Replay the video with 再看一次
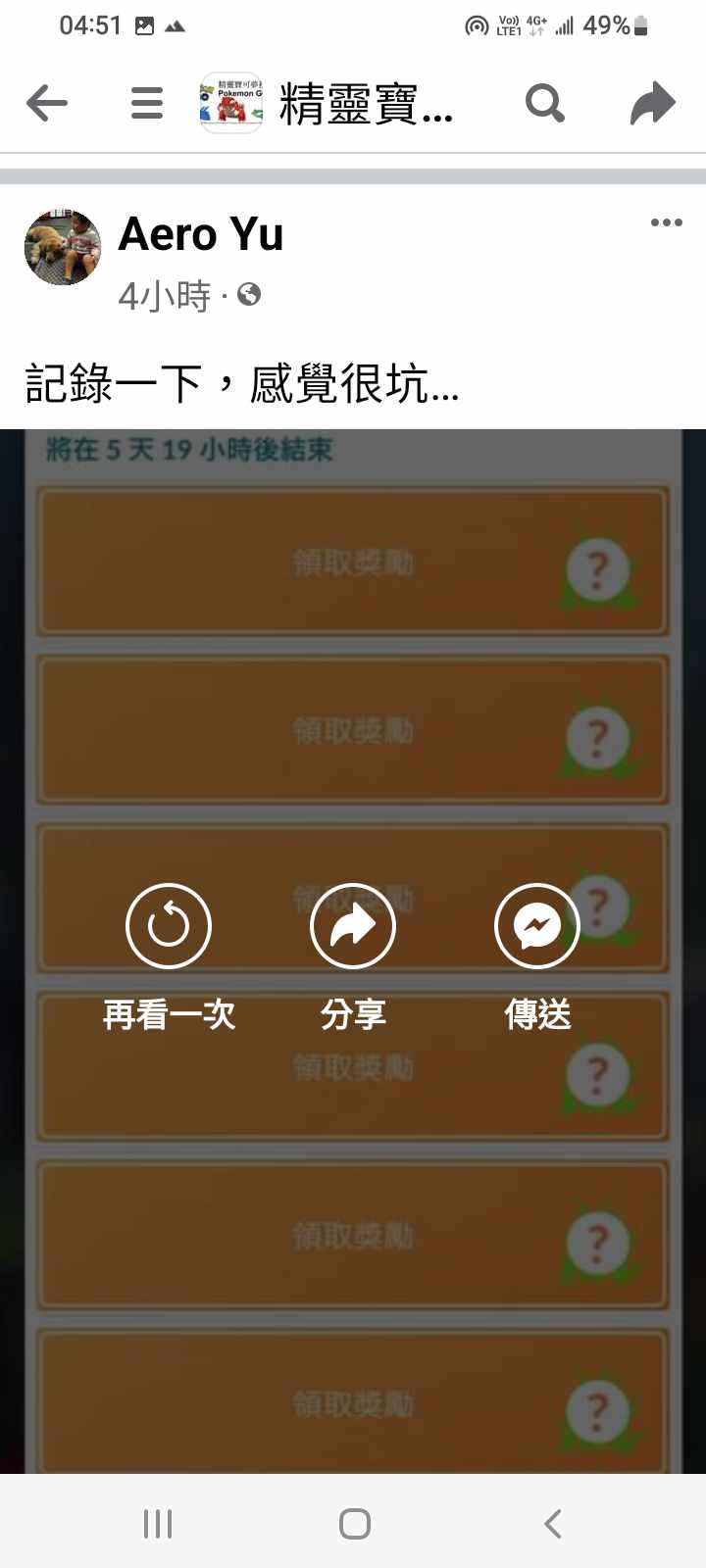The width and height of the screenshot is (706, 1568). click(169, 926)
